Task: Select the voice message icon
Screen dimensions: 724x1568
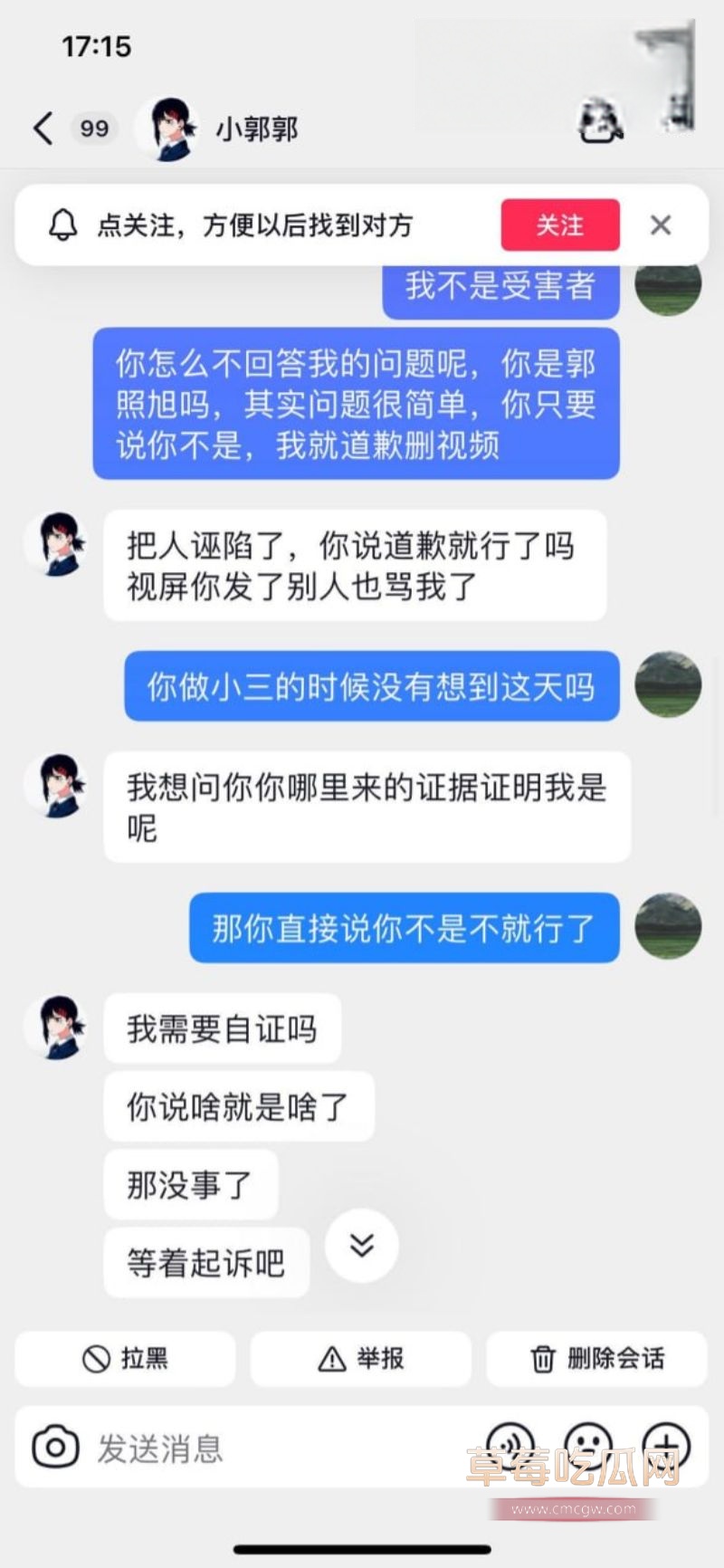Action: [x=507, y=1448]
